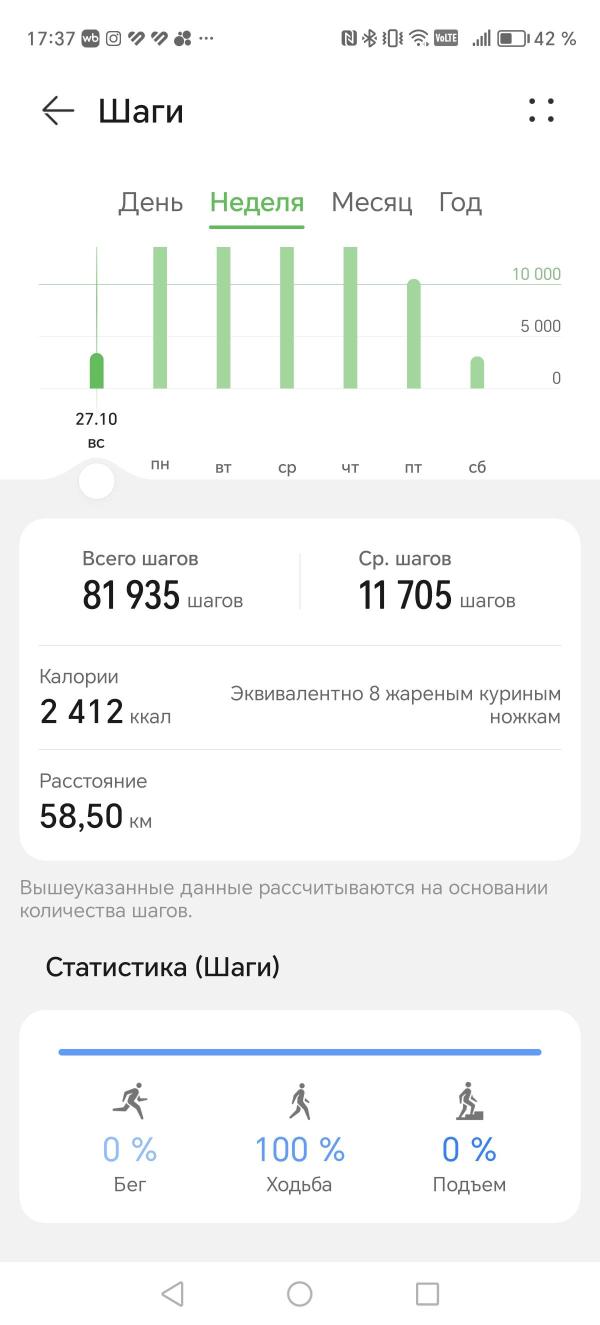600x1325 pixels.
Task: Select Thursday (чт) bar in chart
Action: (350, 318)
